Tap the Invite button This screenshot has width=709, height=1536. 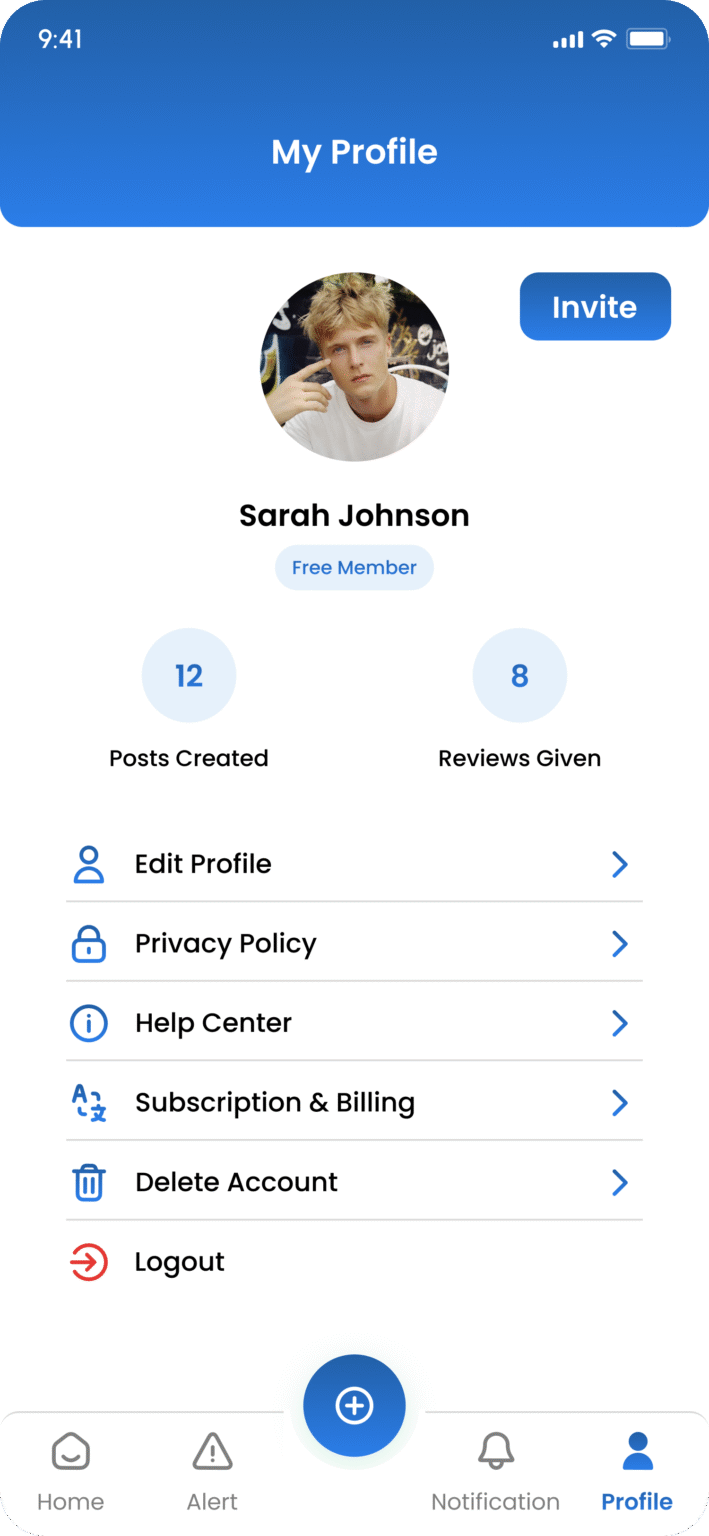[x=595, y=307]
